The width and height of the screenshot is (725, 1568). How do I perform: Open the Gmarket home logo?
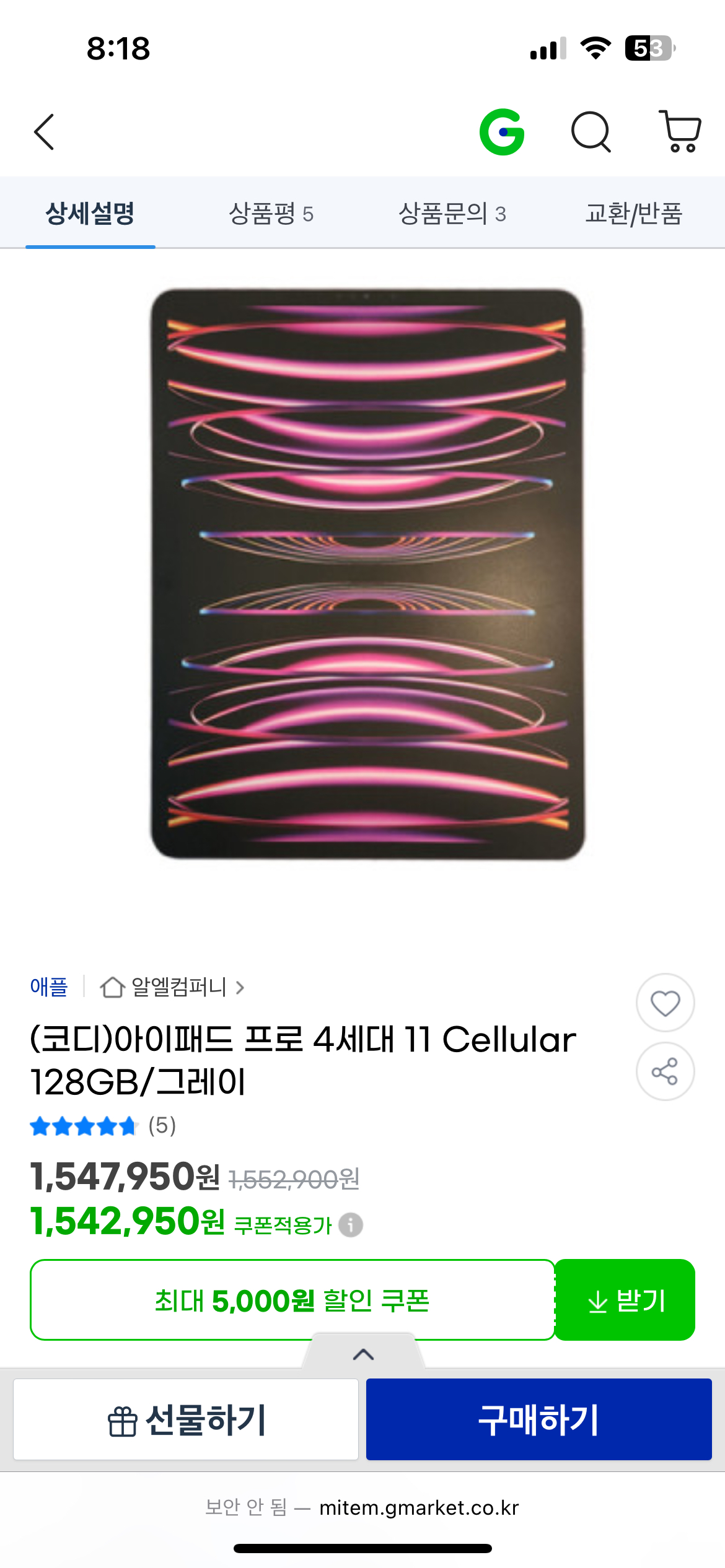(502, 132)
